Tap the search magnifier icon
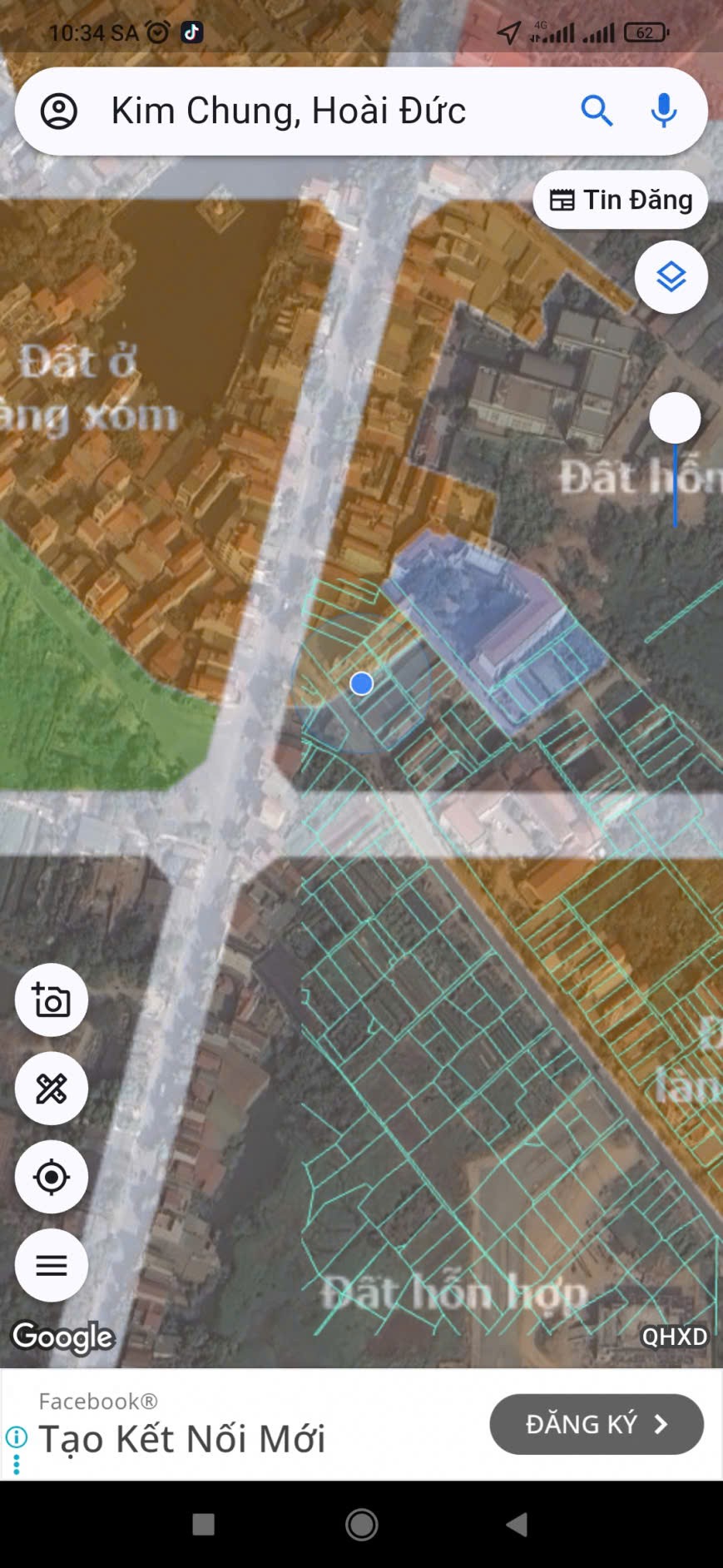723x1568 pixels. (x=597, y=109)
